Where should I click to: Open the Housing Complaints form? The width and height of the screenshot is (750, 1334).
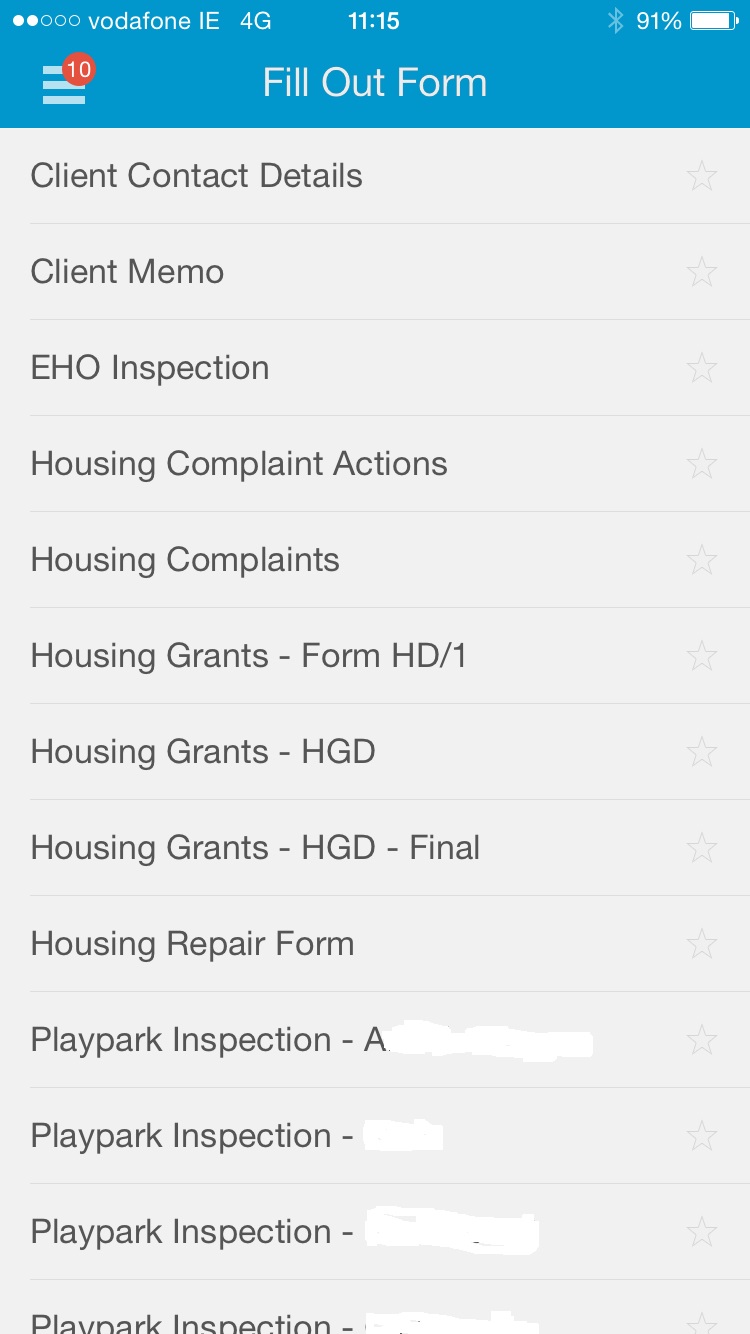click(185, 560)
